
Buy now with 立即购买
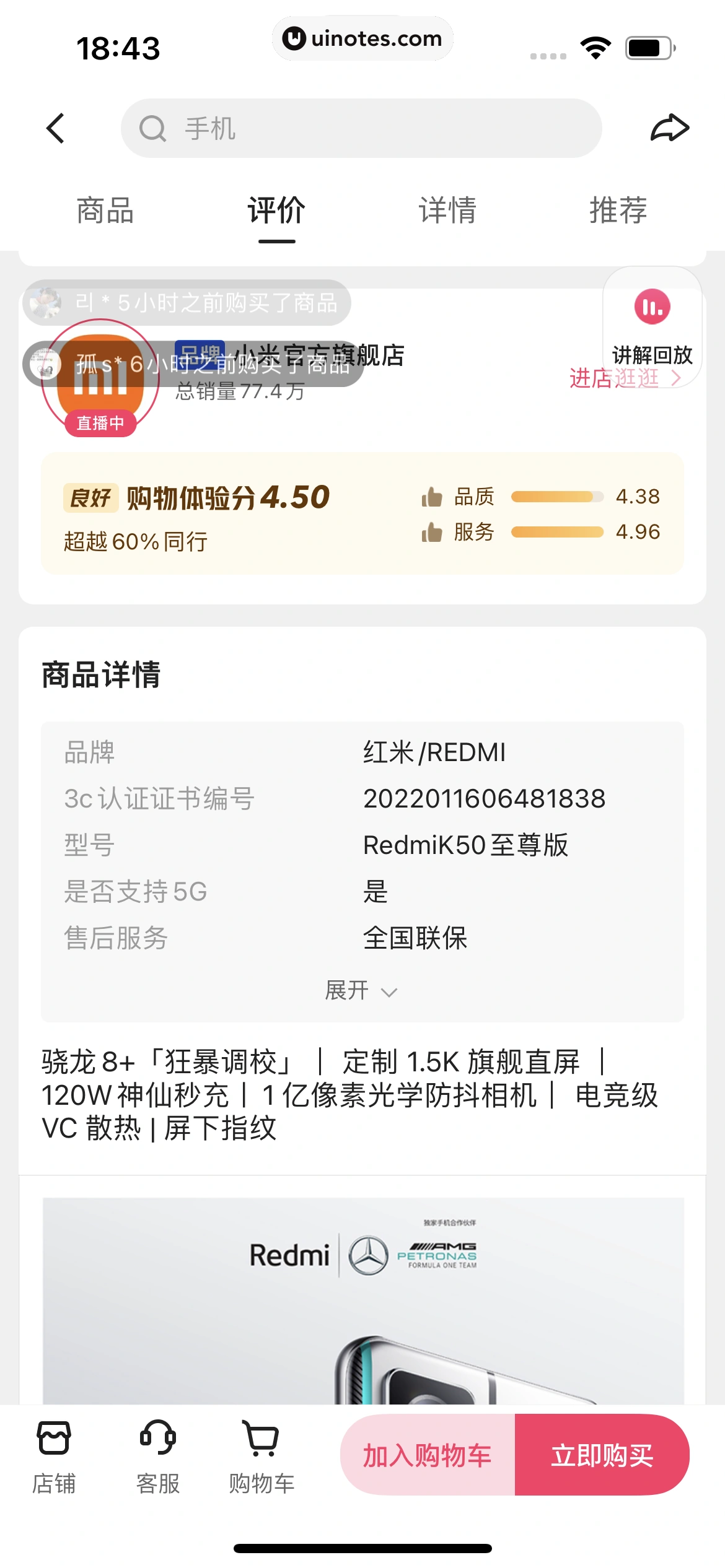602,1455
